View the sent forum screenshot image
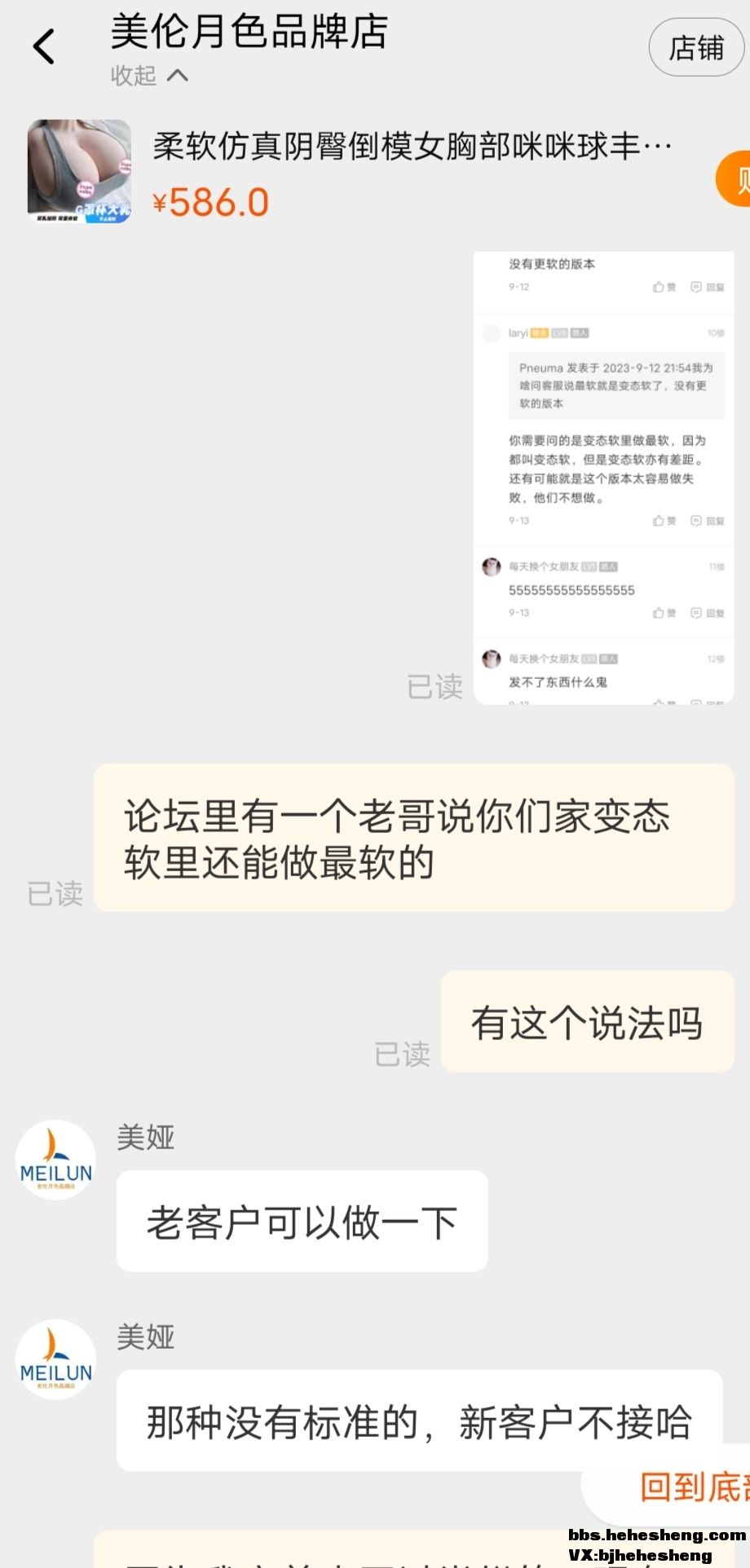Screen dimensions: 750x1568 click(x=603, y=478)
